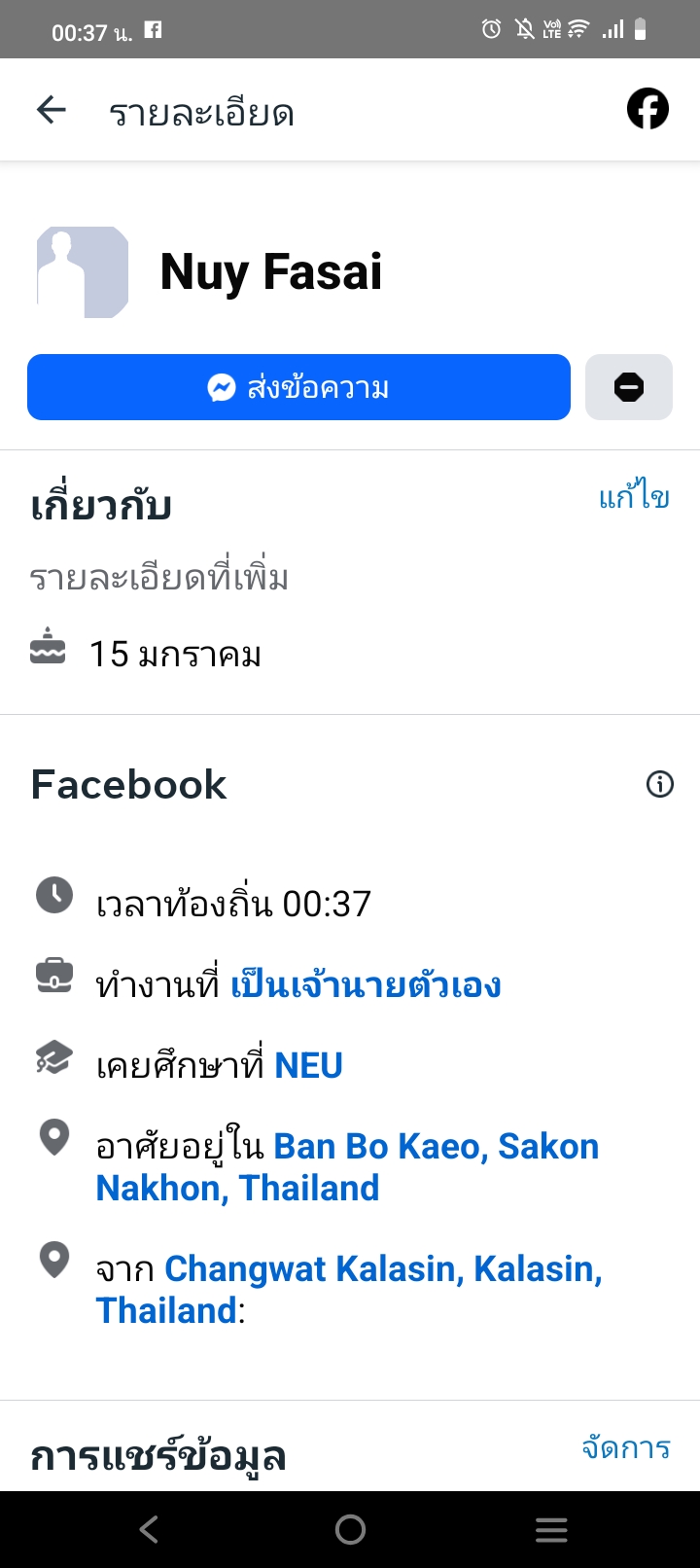
Task: Open workplace link เป็นเจ้านายตัวเอง
Action: (366, 984)
